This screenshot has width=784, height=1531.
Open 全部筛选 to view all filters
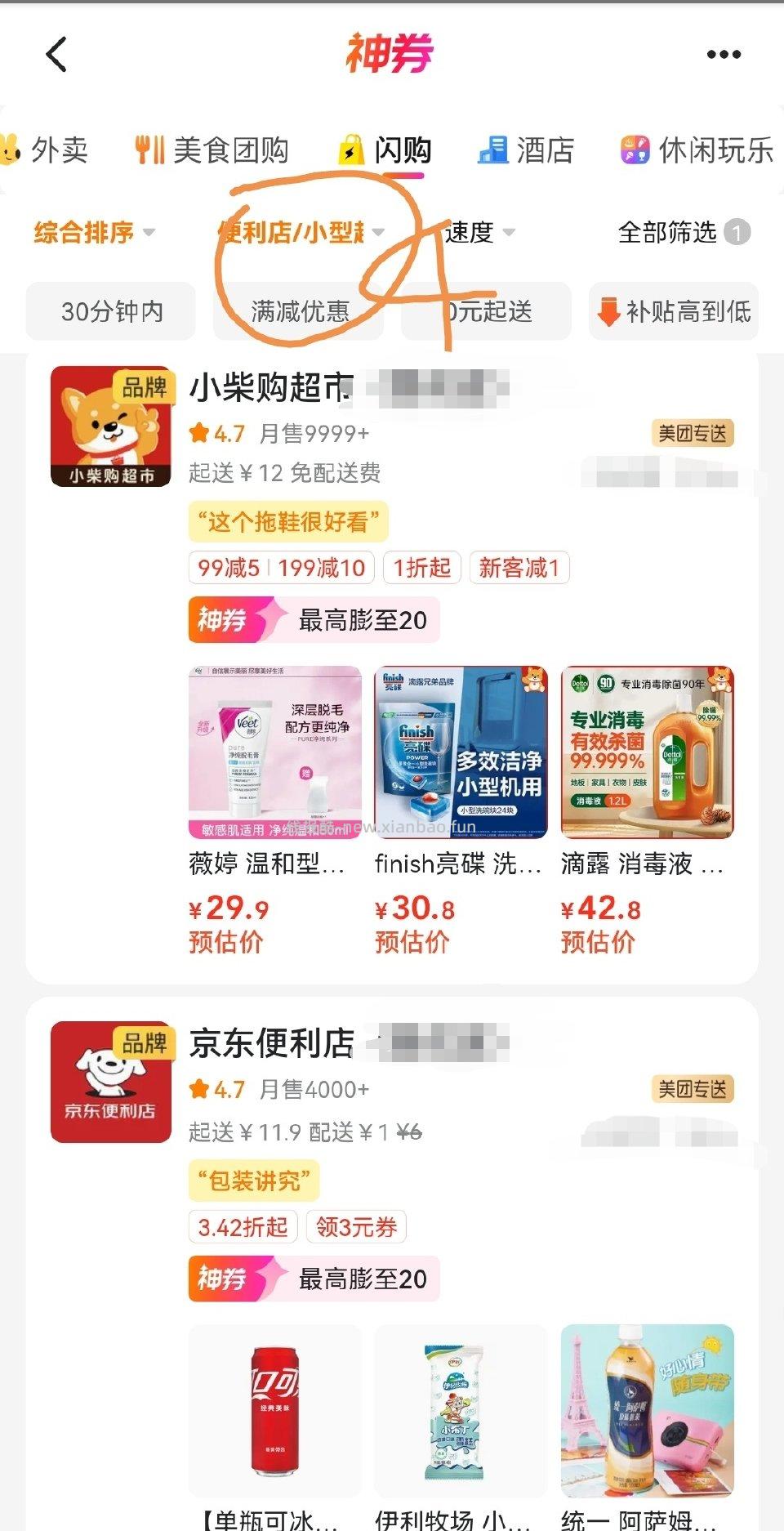click(670, 233)
